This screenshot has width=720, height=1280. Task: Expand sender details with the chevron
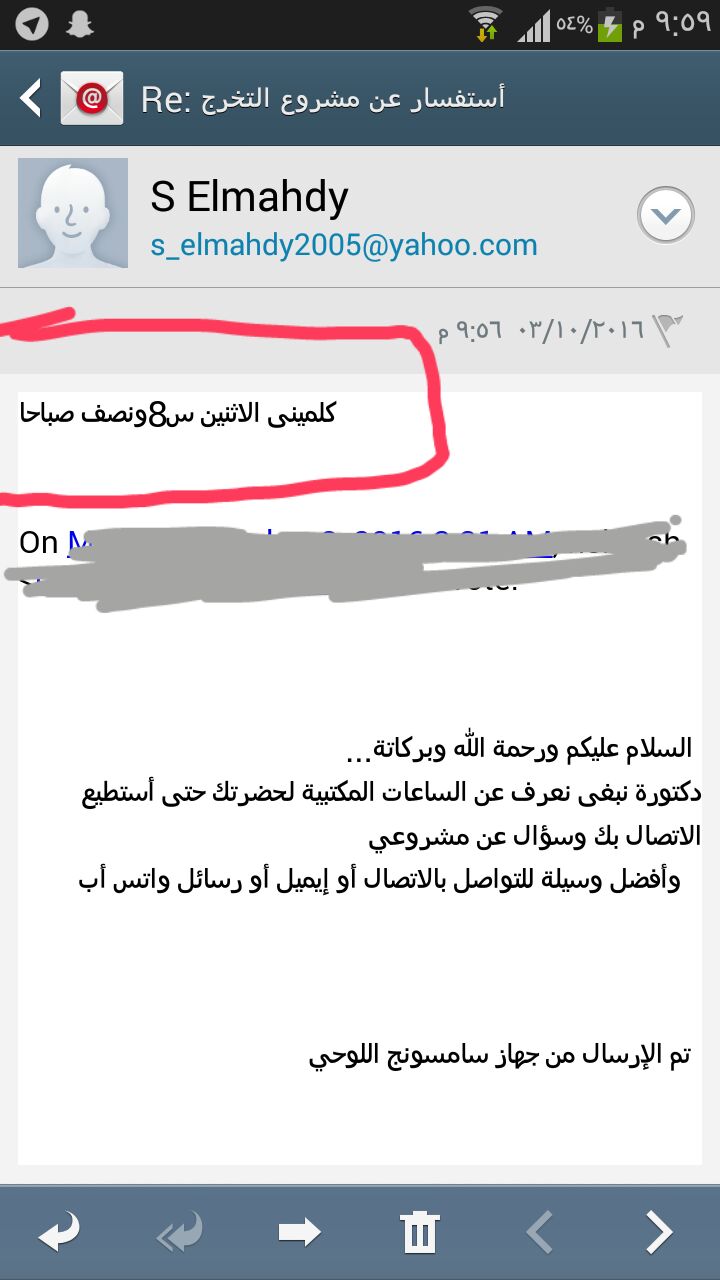666,214
